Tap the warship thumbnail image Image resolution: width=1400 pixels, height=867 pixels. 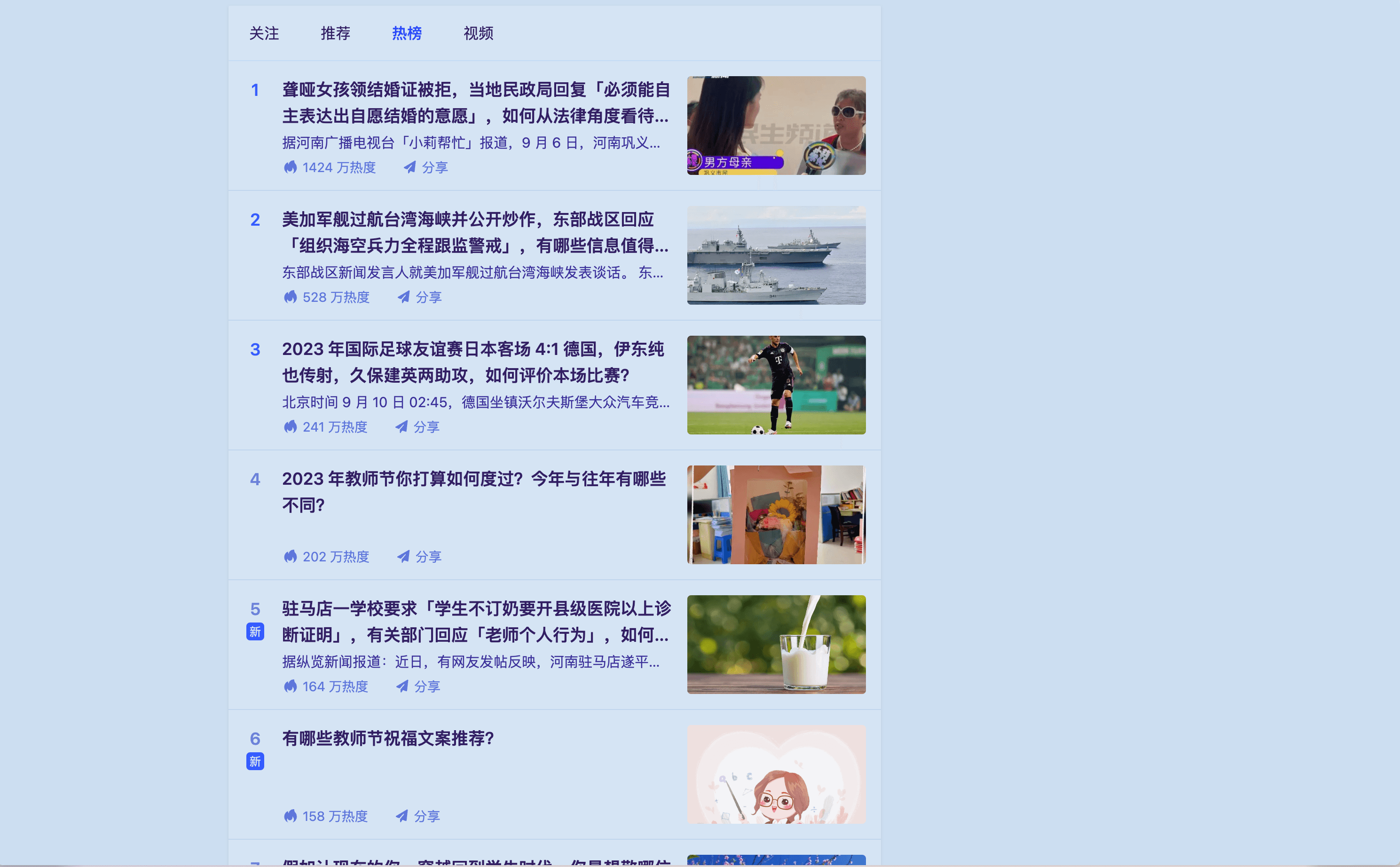[x=776, y=255]
